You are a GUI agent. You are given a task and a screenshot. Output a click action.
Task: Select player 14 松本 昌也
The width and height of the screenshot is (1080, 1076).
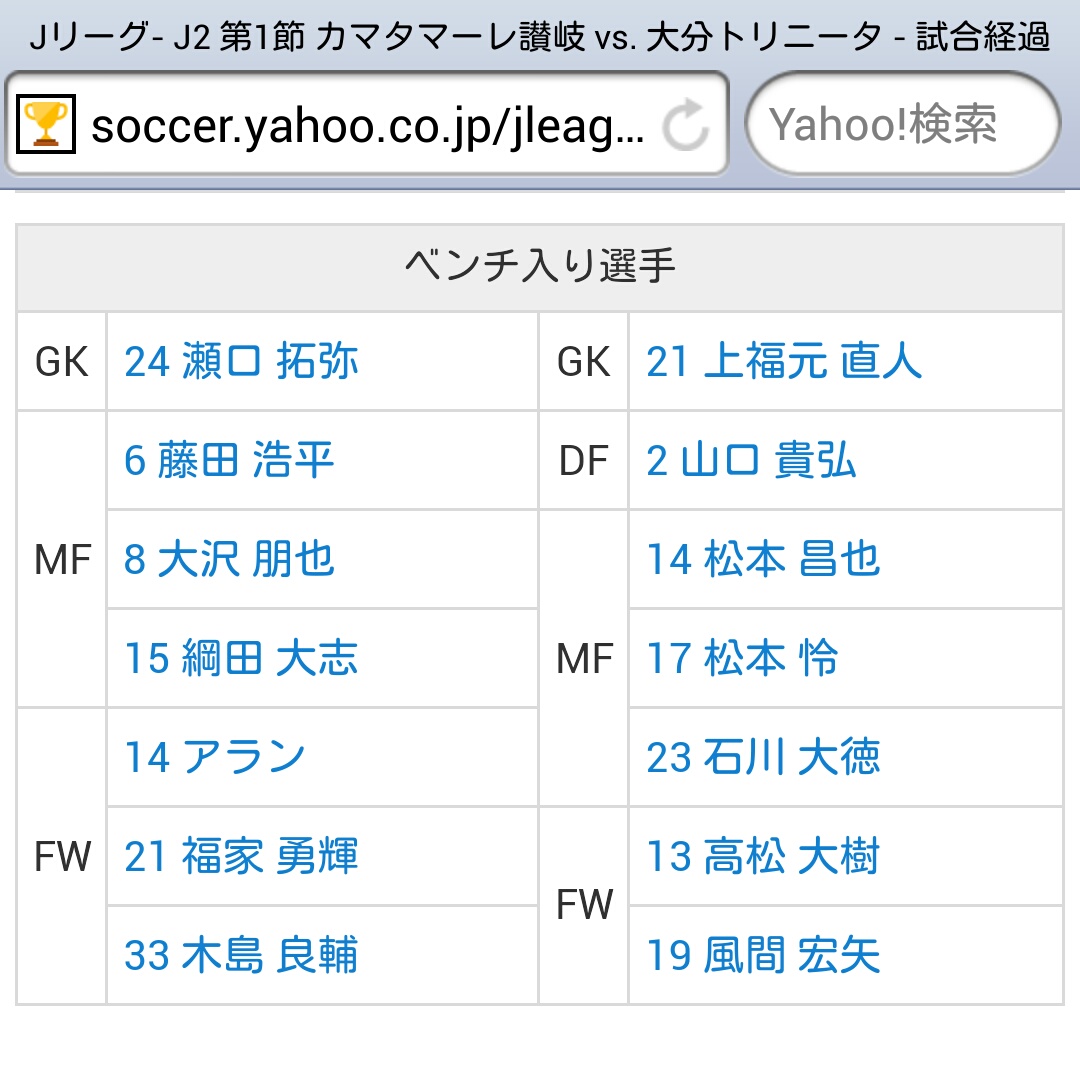point(763,560)
